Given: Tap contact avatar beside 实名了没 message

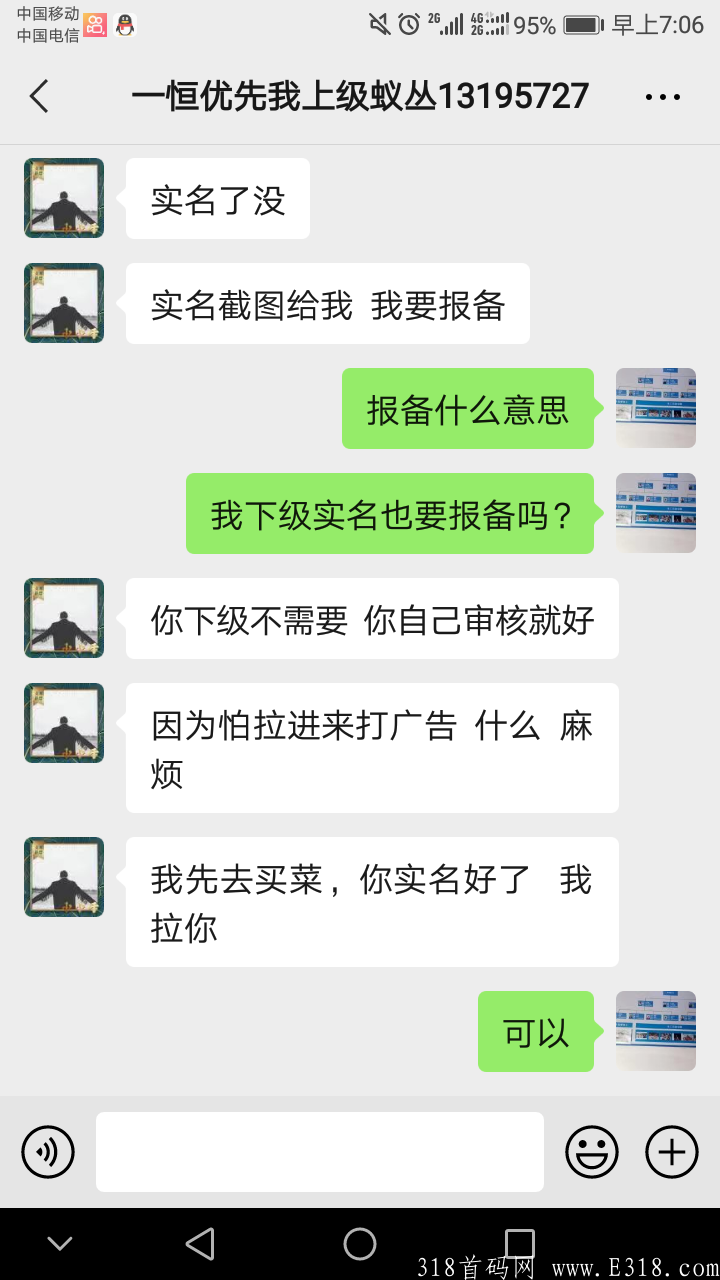Looking at the screenshot, I should (x=63, y=198).
